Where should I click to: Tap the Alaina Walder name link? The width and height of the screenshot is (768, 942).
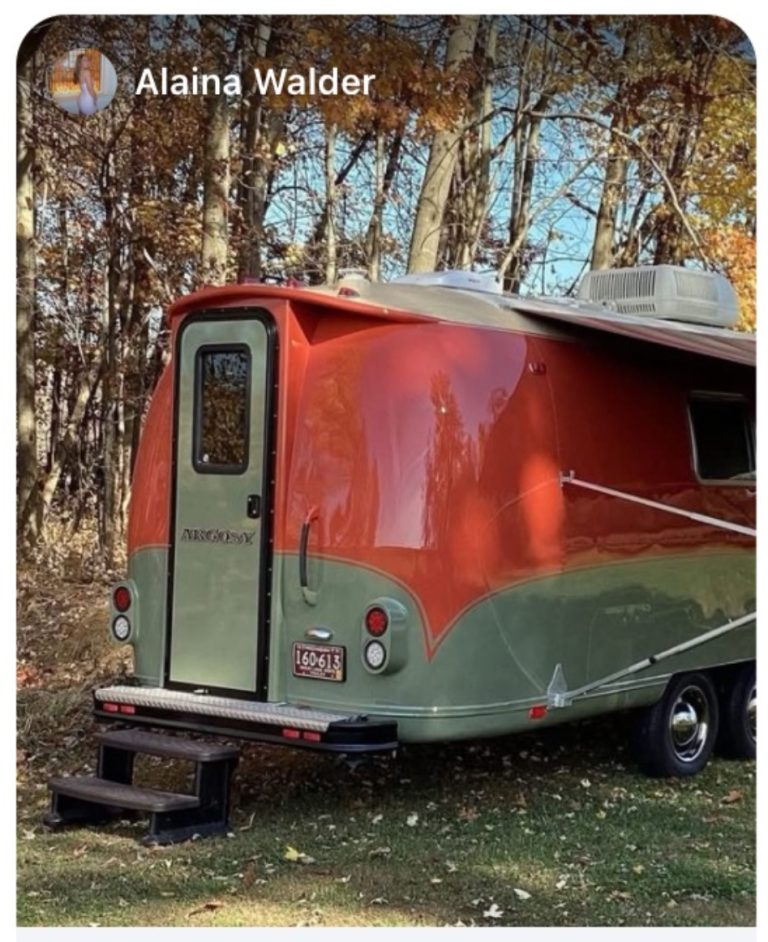(x=255, y=82)
